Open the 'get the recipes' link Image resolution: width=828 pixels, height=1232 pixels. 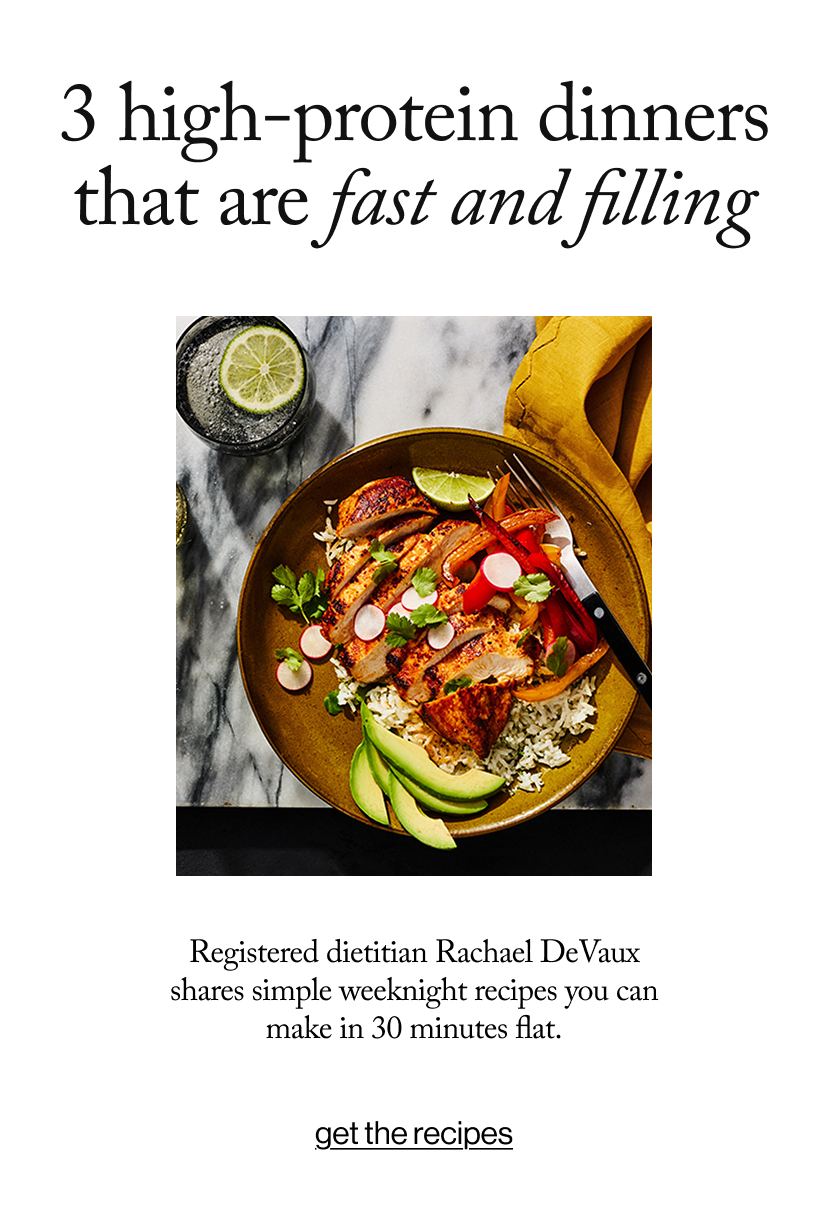point(413,1134)
